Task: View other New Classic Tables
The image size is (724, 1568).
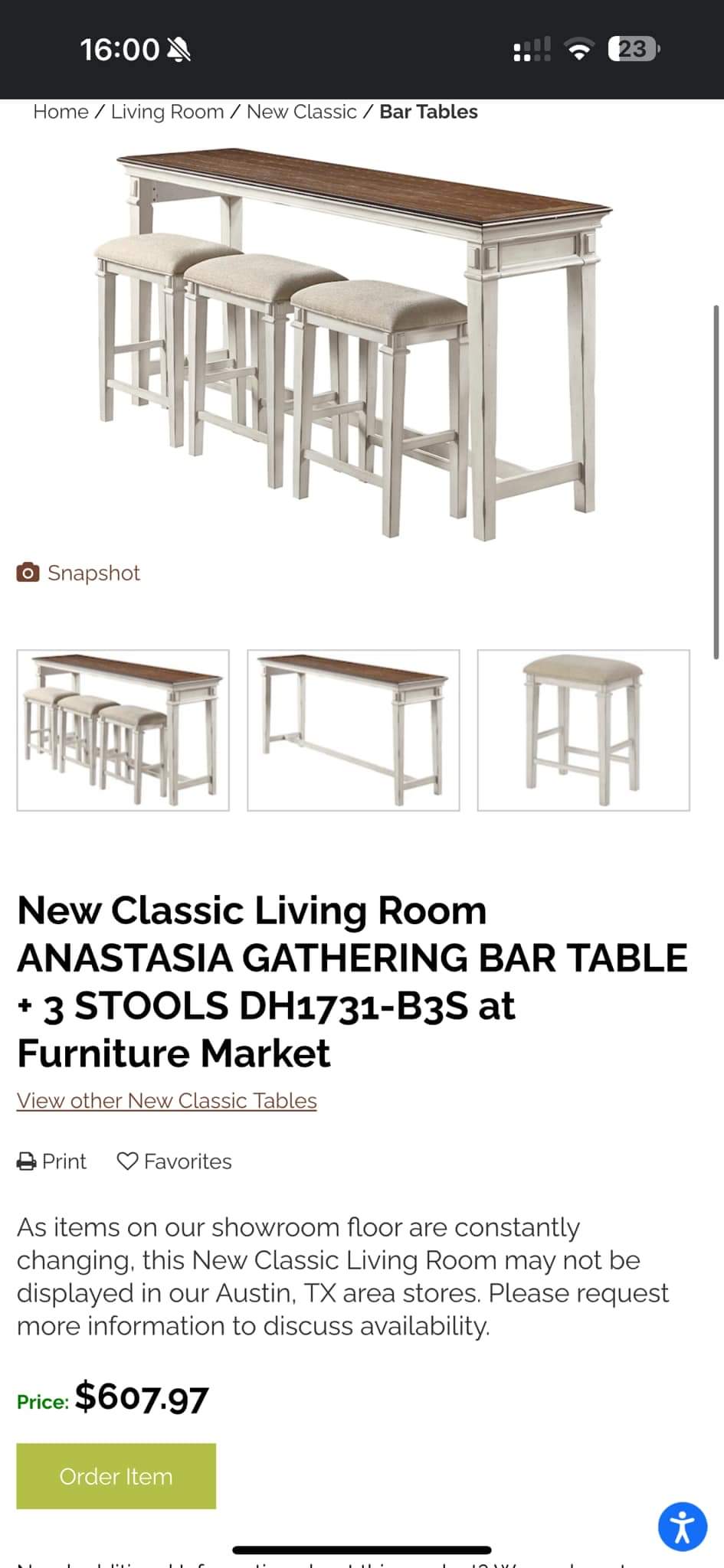Action: 167,1100
